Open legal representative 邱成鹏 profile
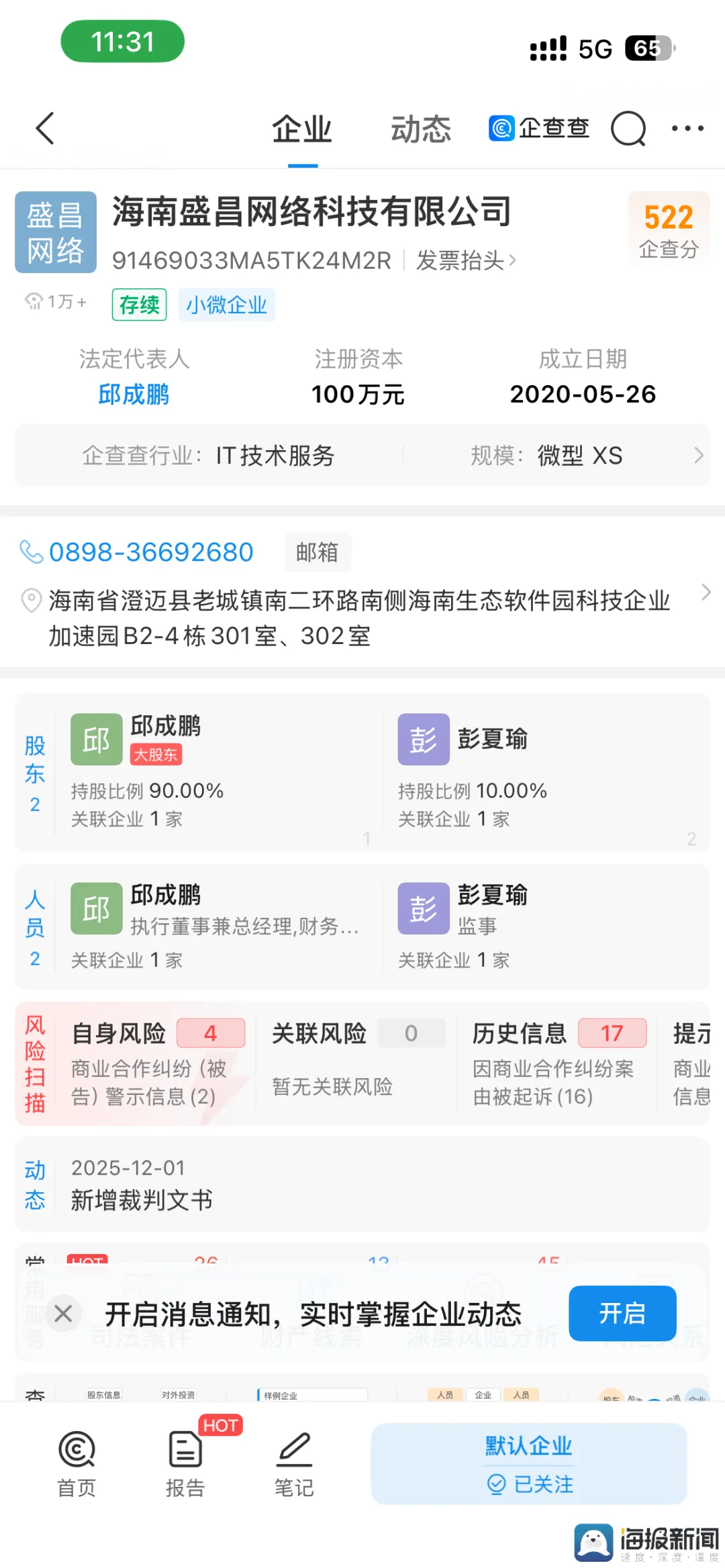The width and height of the screenshot is (725, 1568). 134,395
